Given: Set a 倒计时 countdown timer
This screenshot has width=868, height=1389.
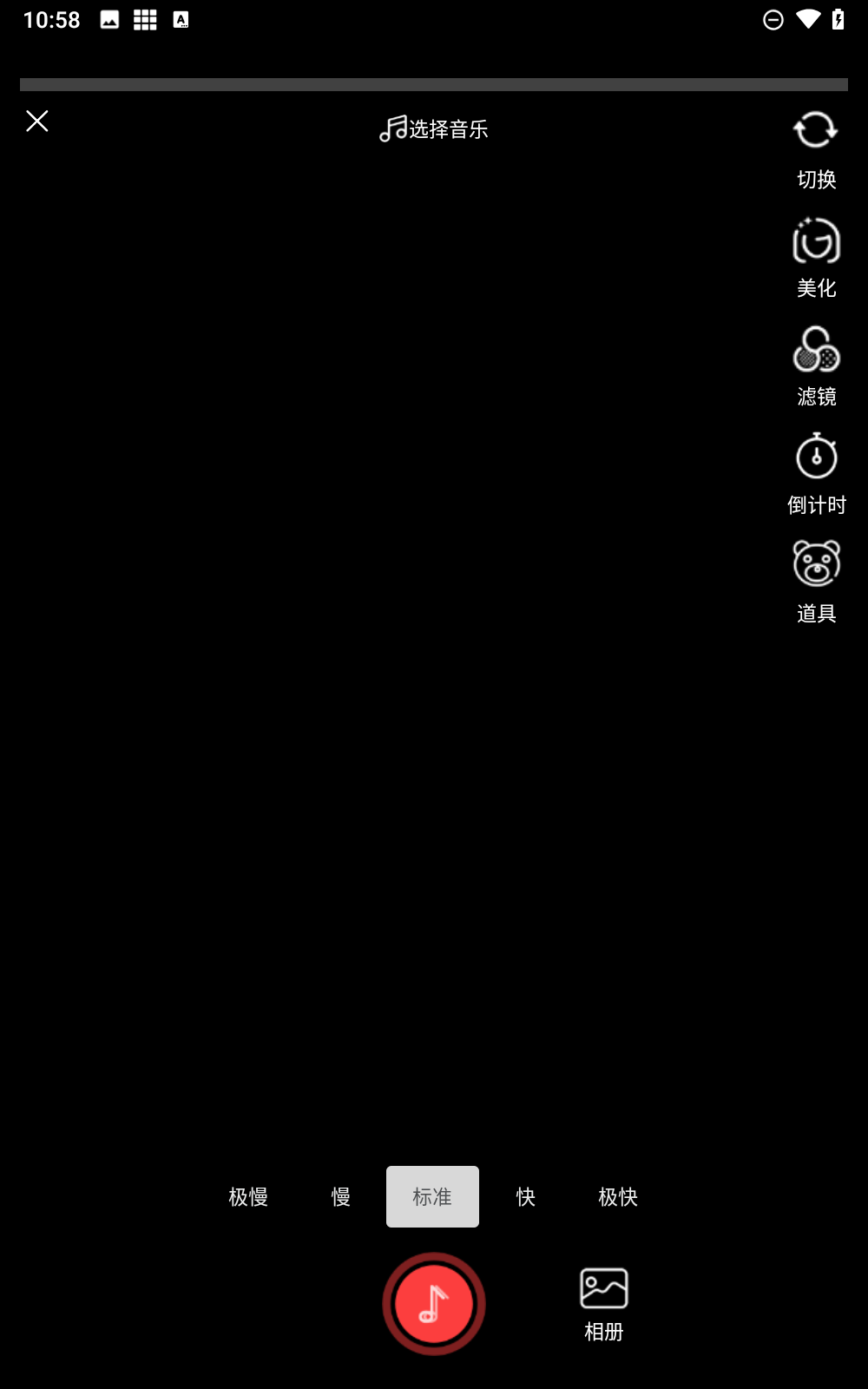Looking at the screenshot, I should pyautogui.click(x=816, y=474).
